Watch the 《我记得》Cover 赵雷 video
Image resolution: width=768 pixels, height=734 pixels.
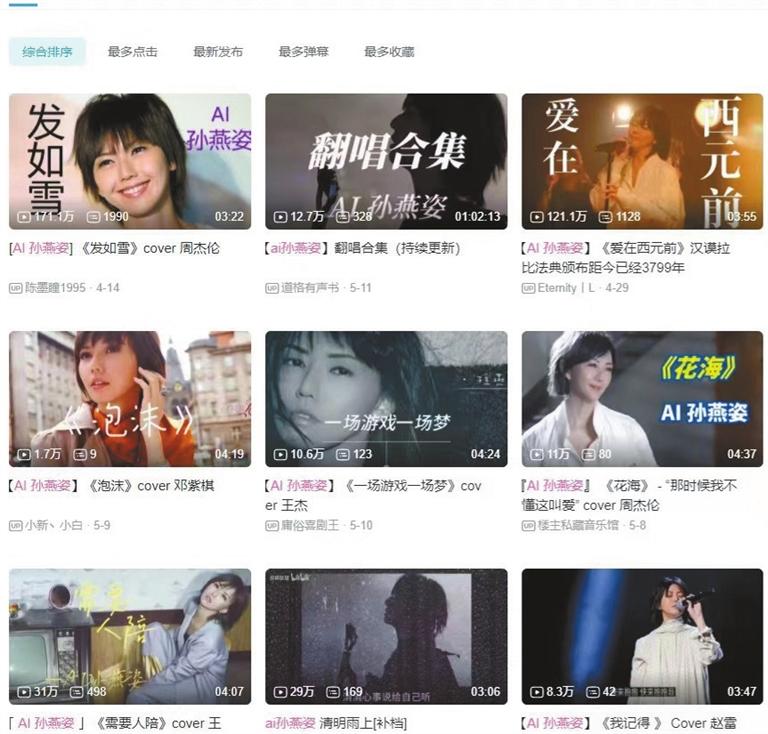coord(642,636)
